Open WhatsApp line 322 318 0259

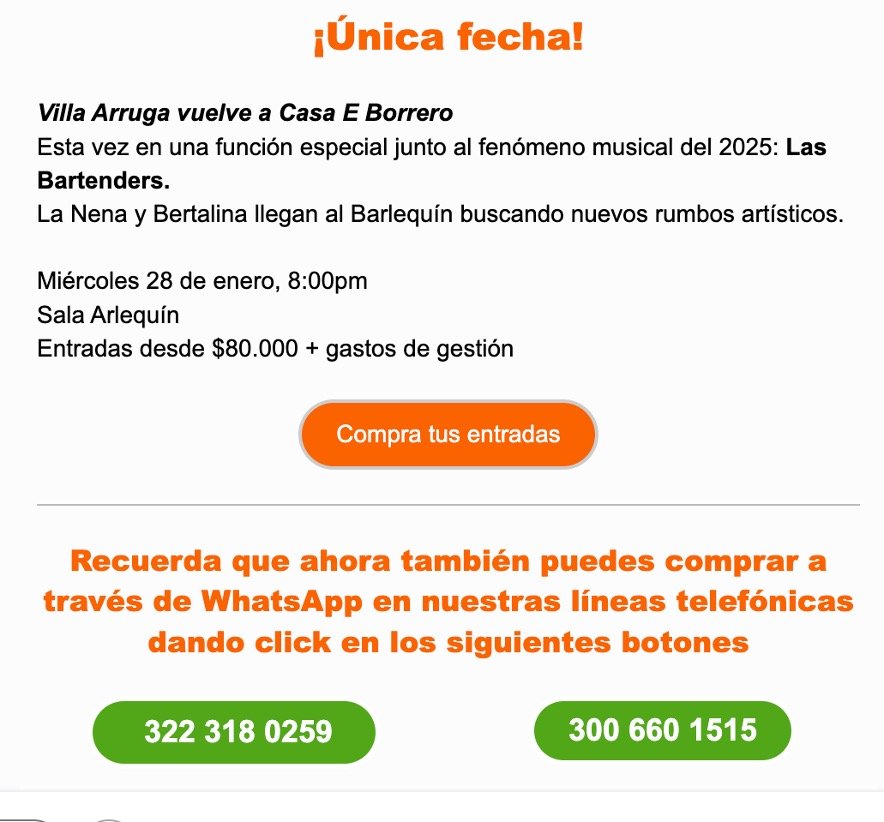click(x=233, y=732)
